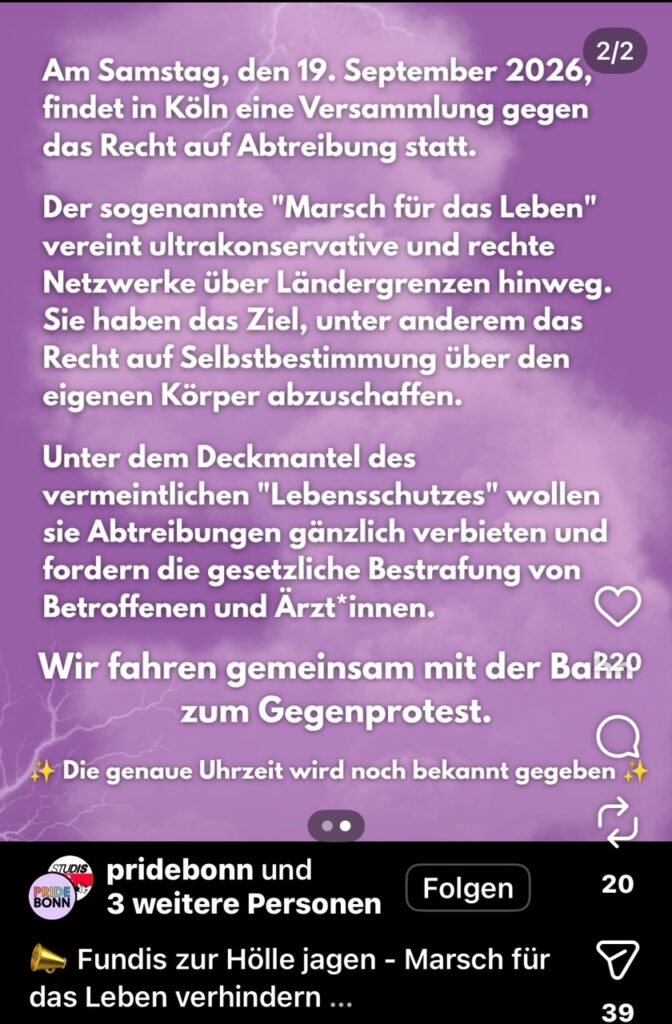Open pridebonn profile name
This screenshot has height=1024, width=672.
tap(180, 870)
